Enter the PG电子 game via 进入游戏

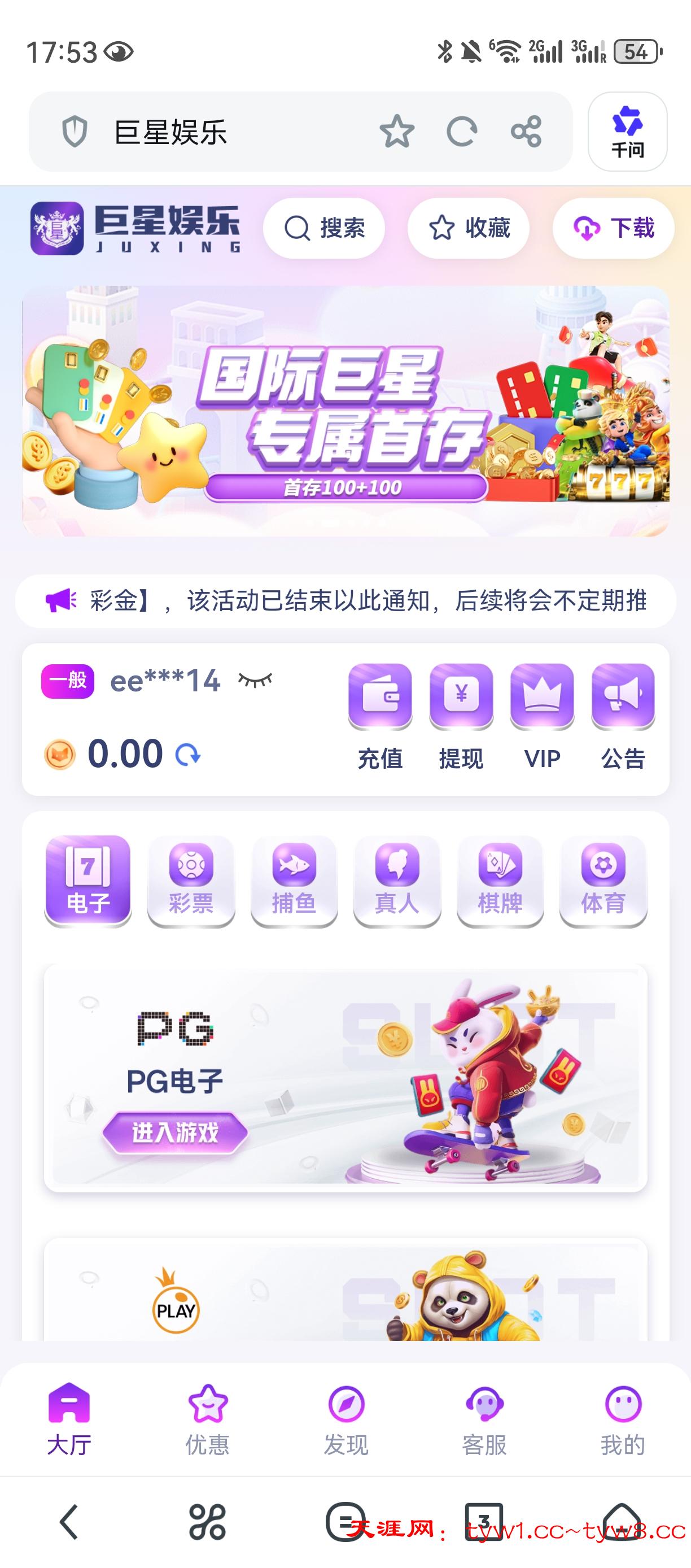pos(175,1132)
